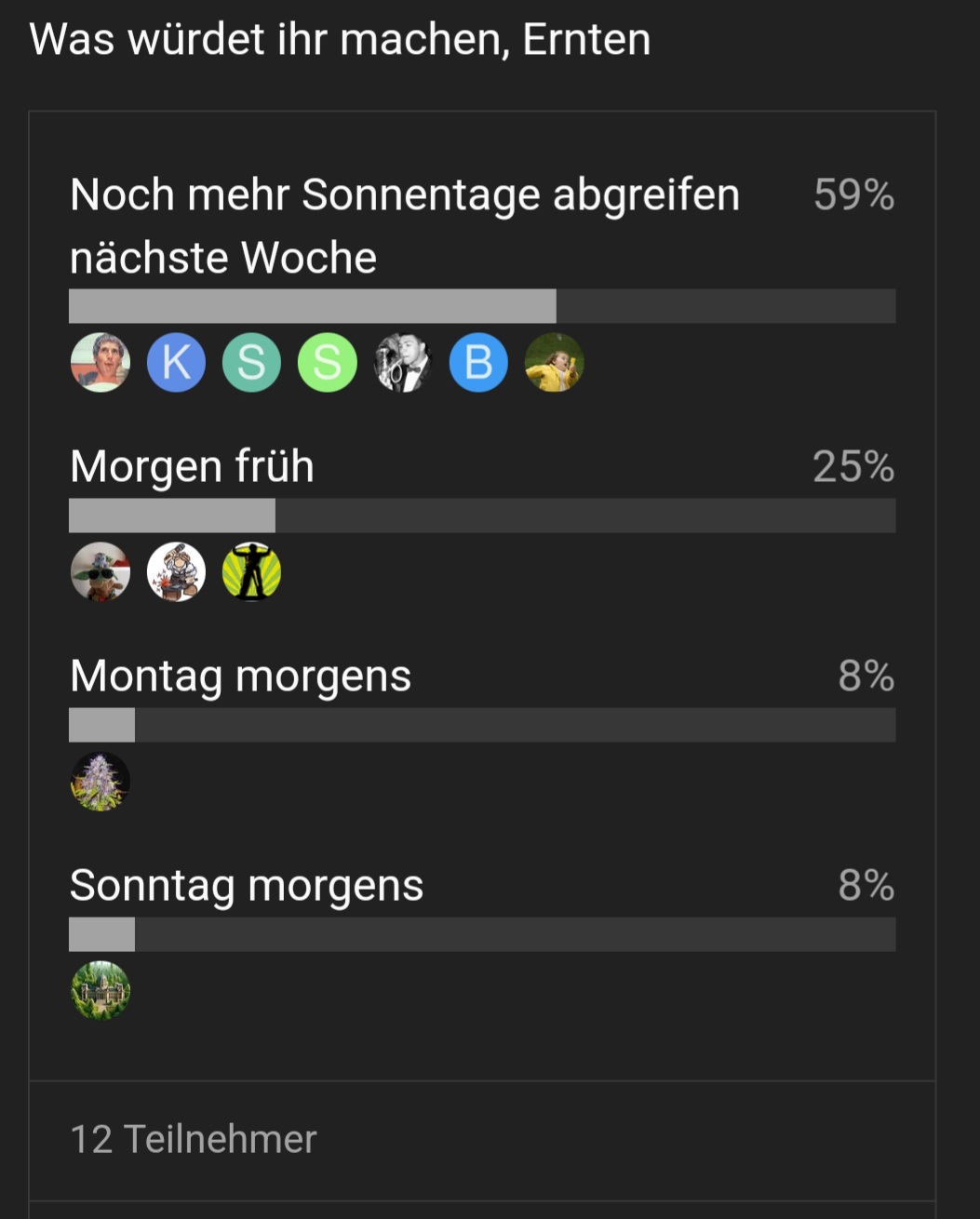Open the blue K voter avatar

click(176, 363)
